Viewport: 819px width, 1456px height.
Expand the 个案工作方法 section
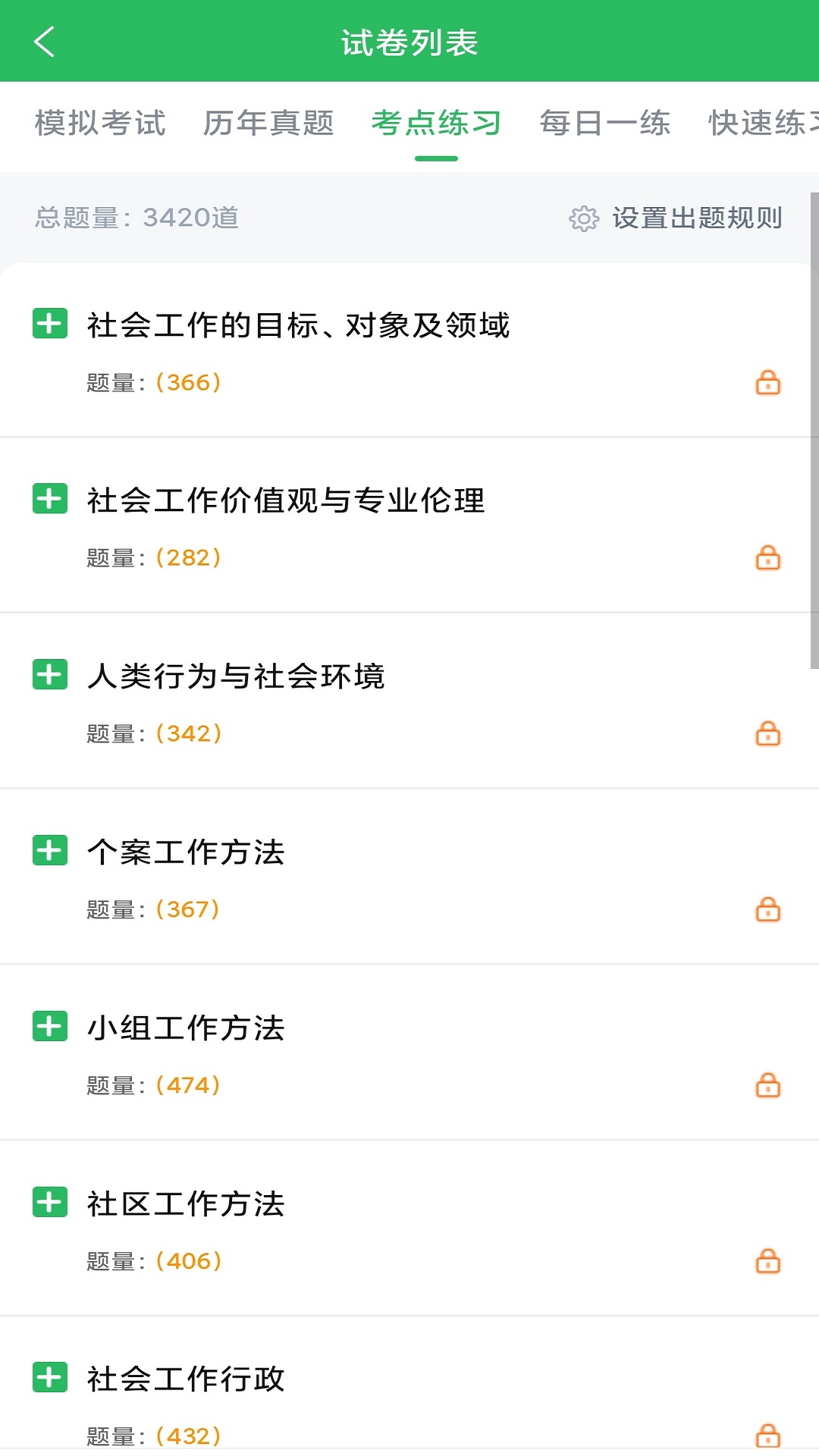pyautogui.click(x=50, y=851)
